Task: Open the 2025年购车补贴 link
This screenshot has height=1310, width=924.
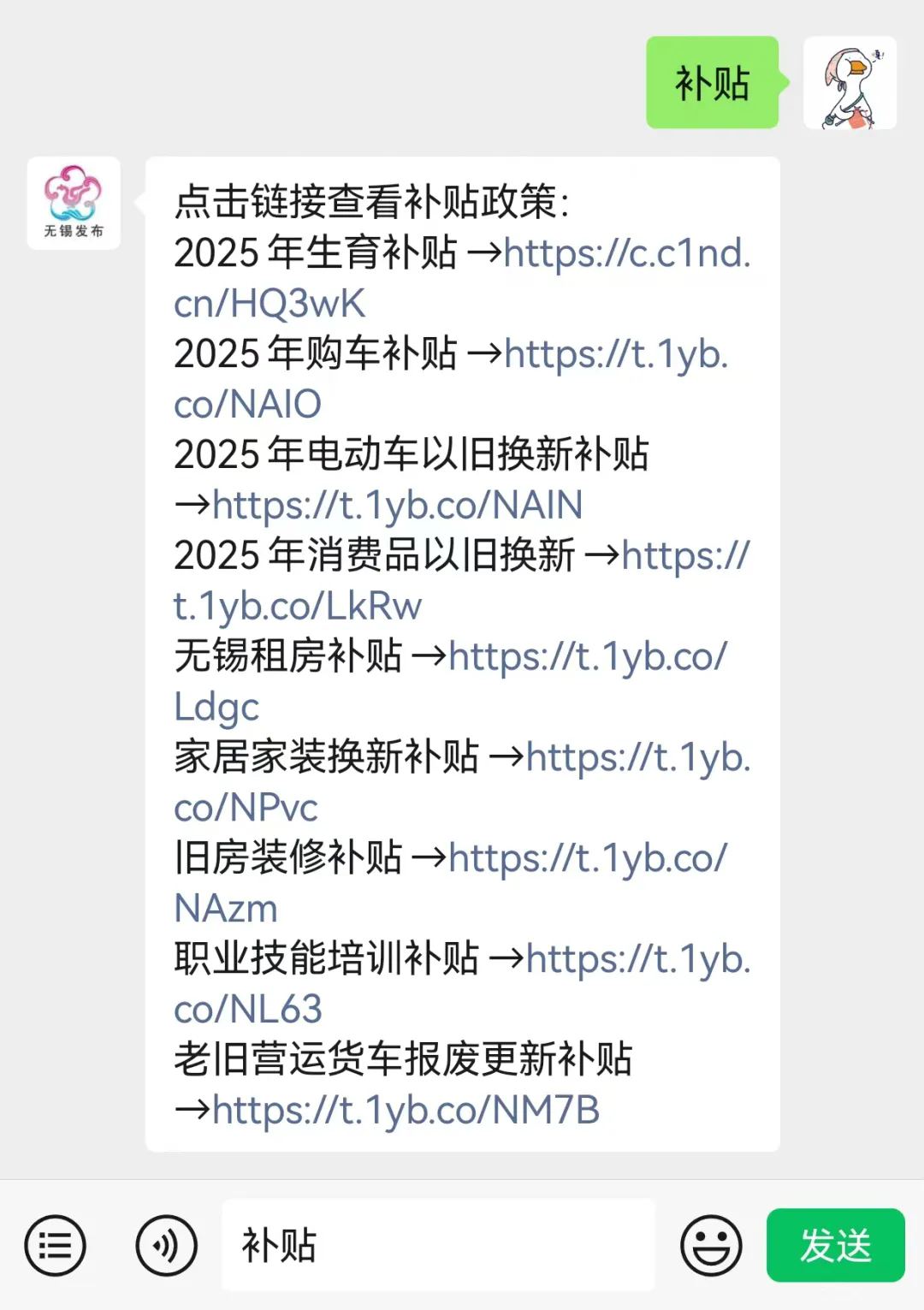Action: (x=616, y=354)
